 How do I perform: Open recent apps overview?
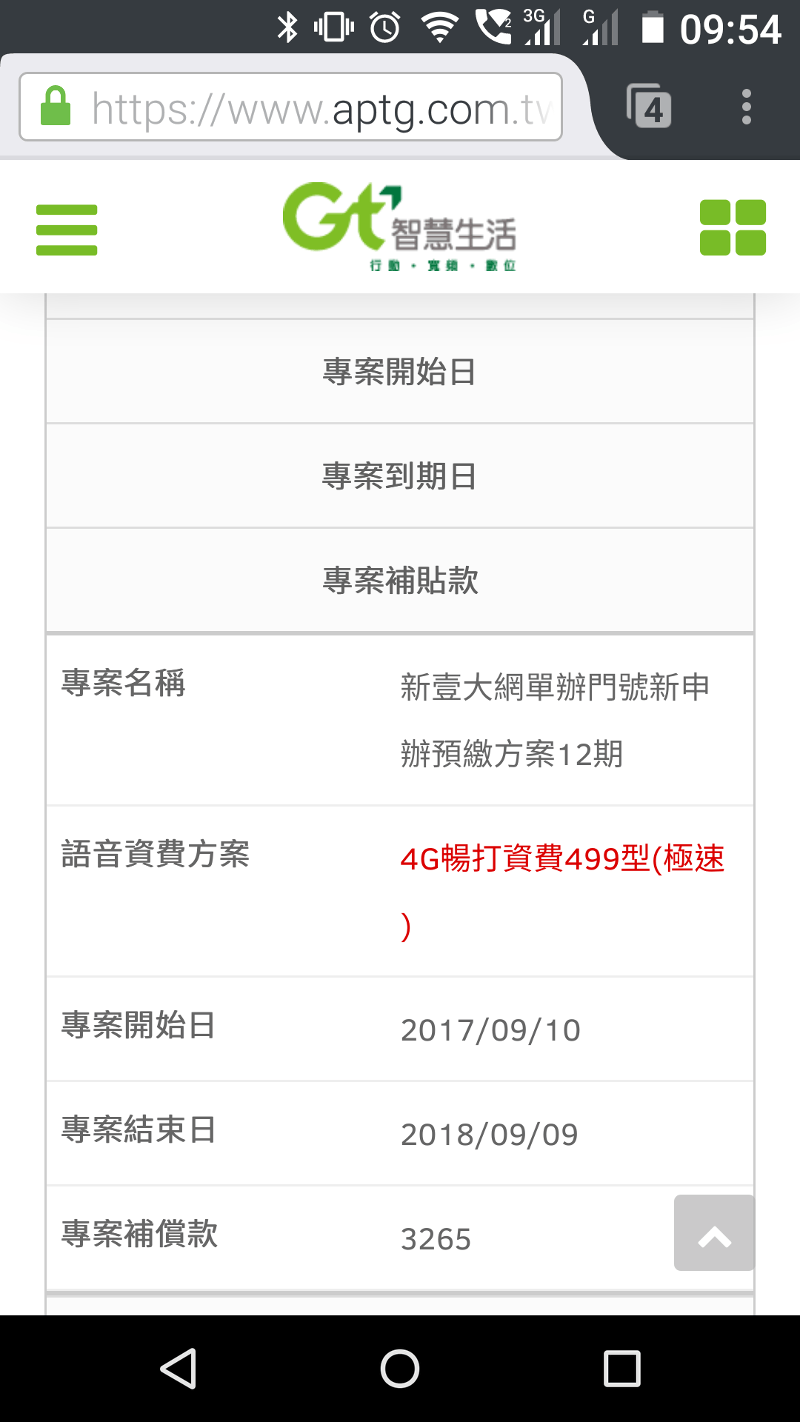[622, 1368]
